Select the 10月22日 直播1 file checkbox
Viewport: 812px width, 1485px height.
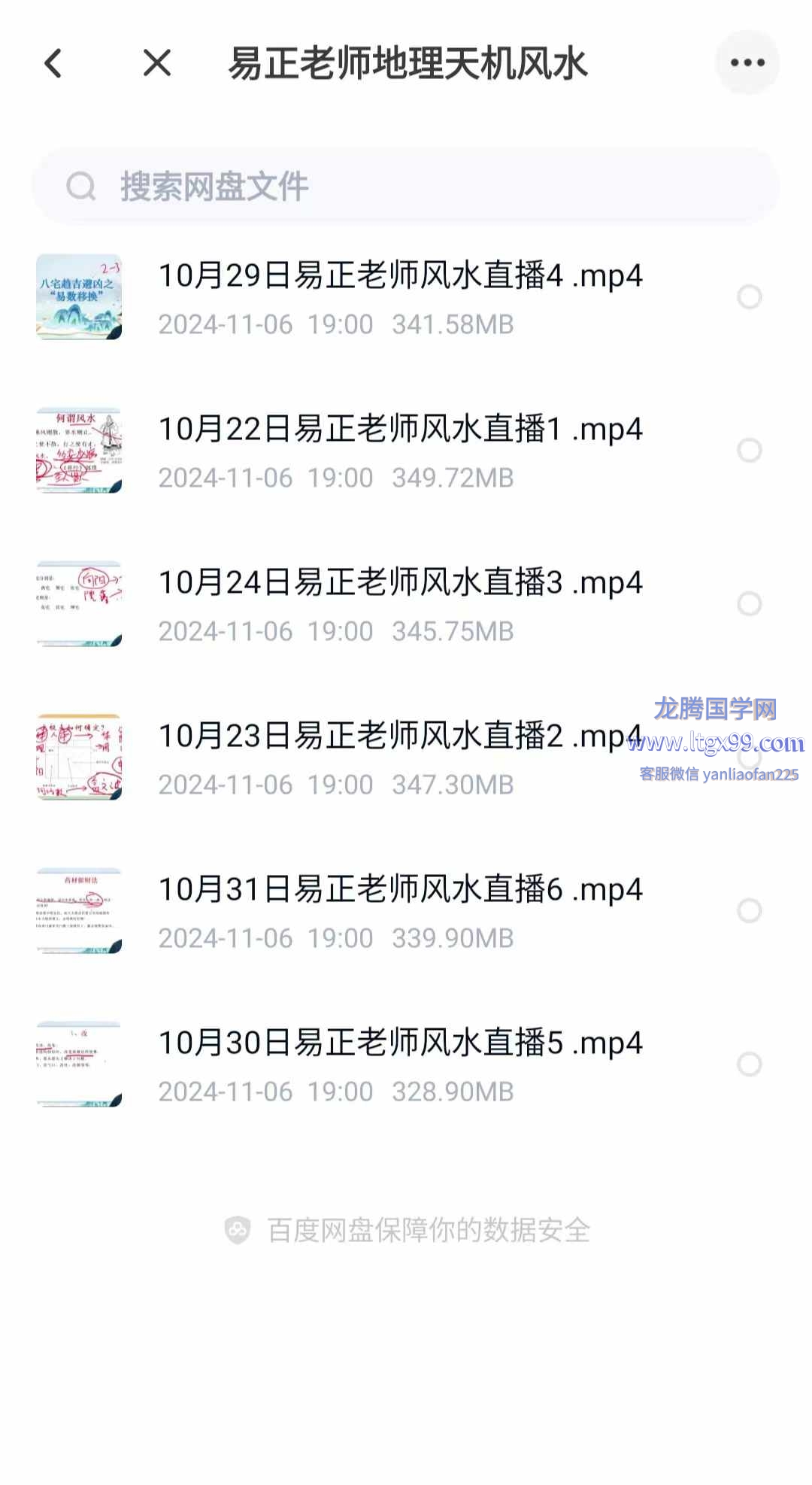click(x=749, y=451)
